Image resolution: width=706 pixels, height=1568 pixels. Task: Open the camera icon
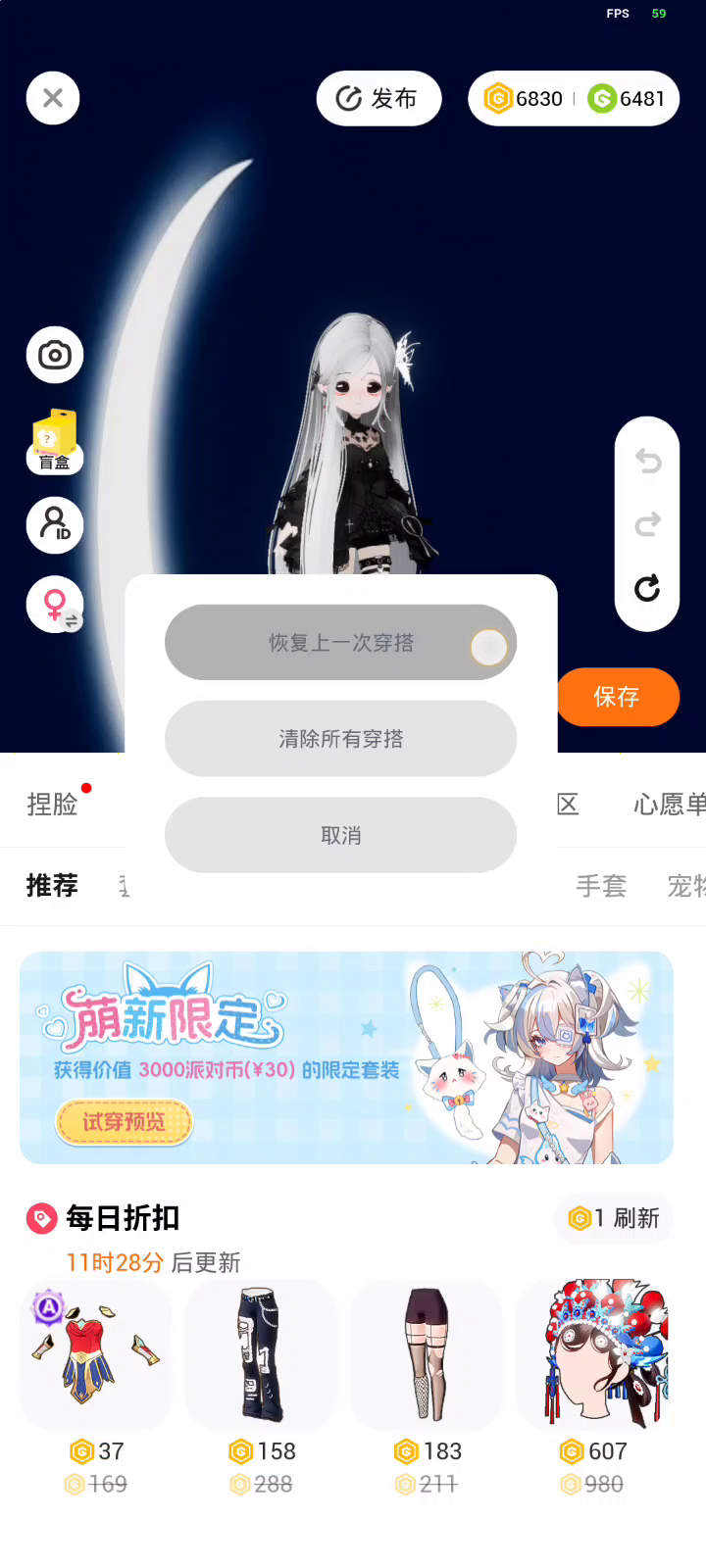tap(55, 355)
